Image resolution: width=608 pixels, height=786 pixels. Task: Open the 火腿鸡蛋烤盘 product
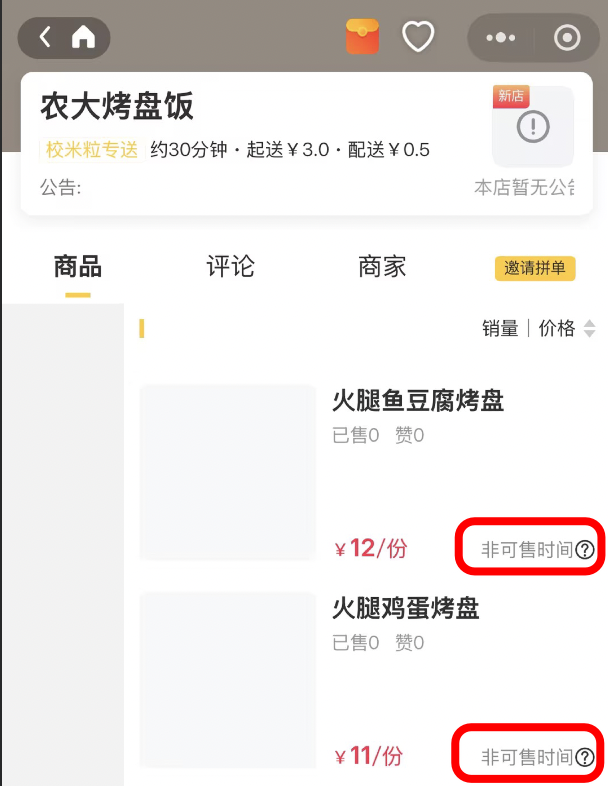coord(406,608)
